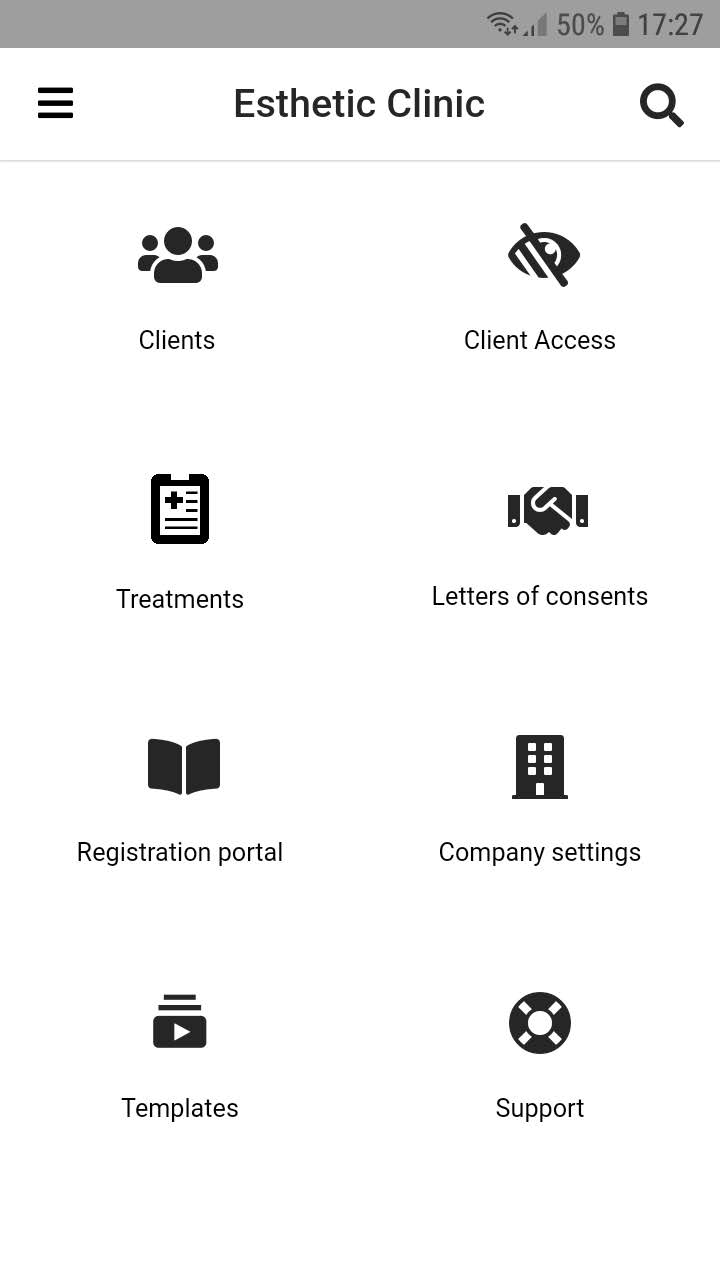Open the search magnifier in the top bar
The image size is (720, 1280).
(662, 103)
